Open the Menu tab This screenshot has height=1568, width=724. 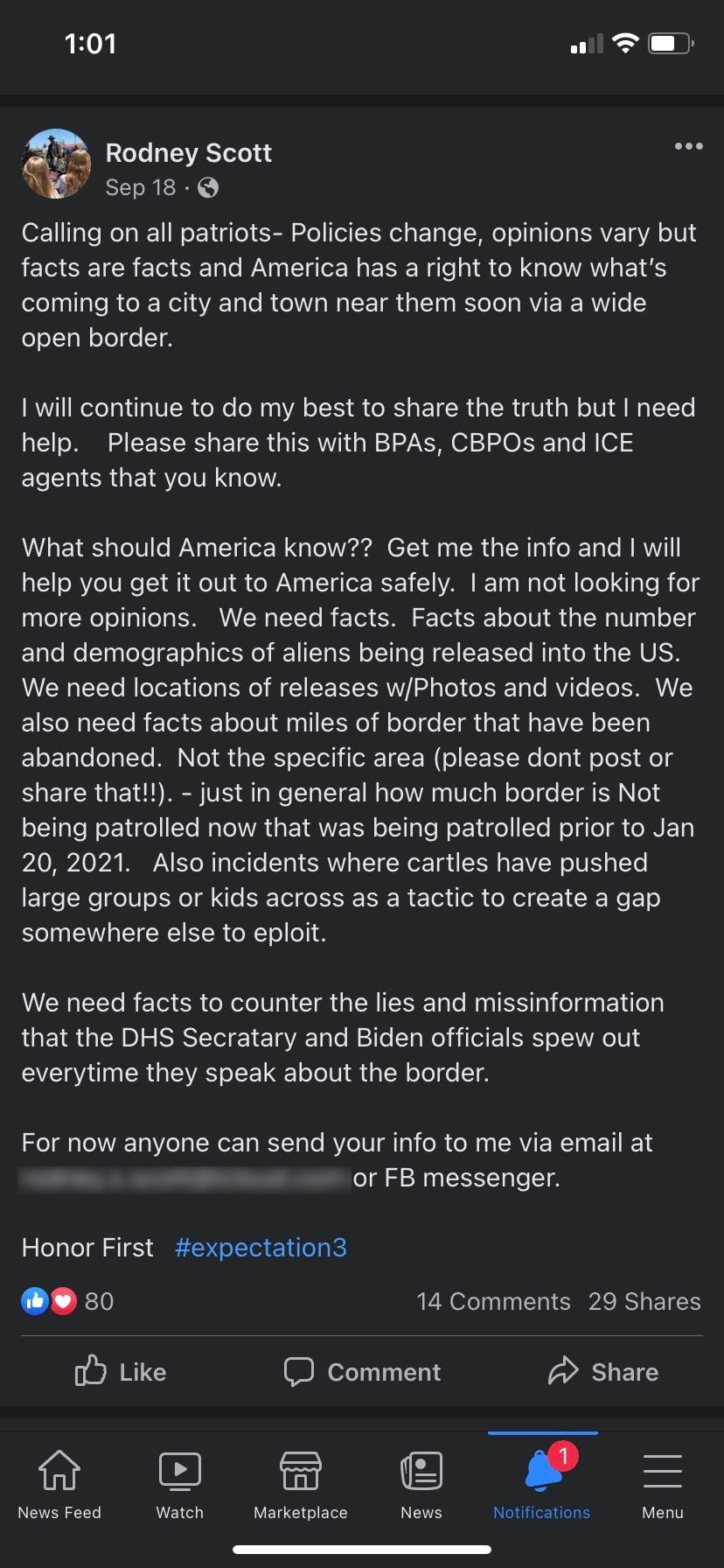[663, 1485]
